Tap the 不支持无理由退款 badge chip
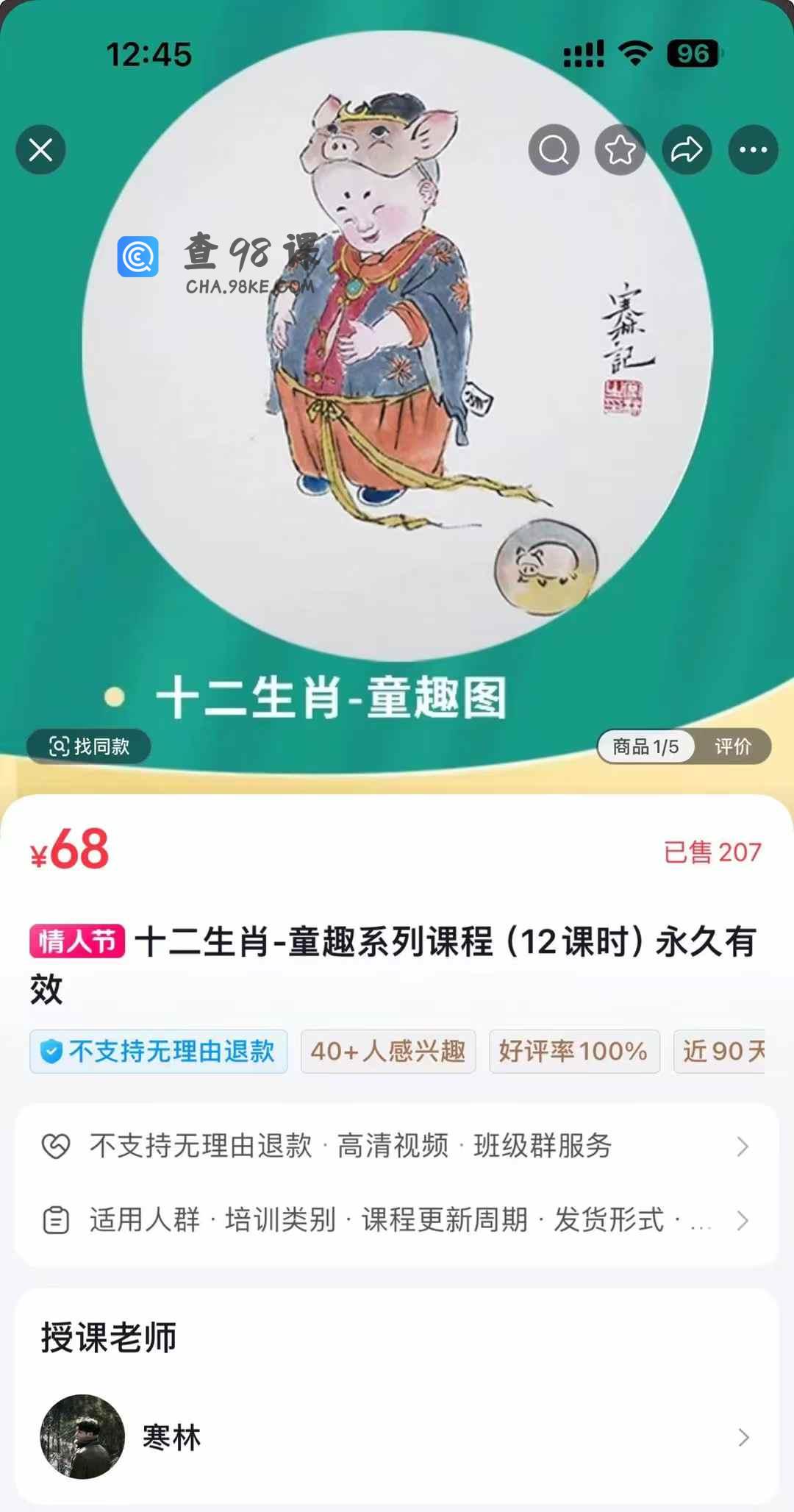The width and height of the screenshot is (794, 1512). 158,1051
